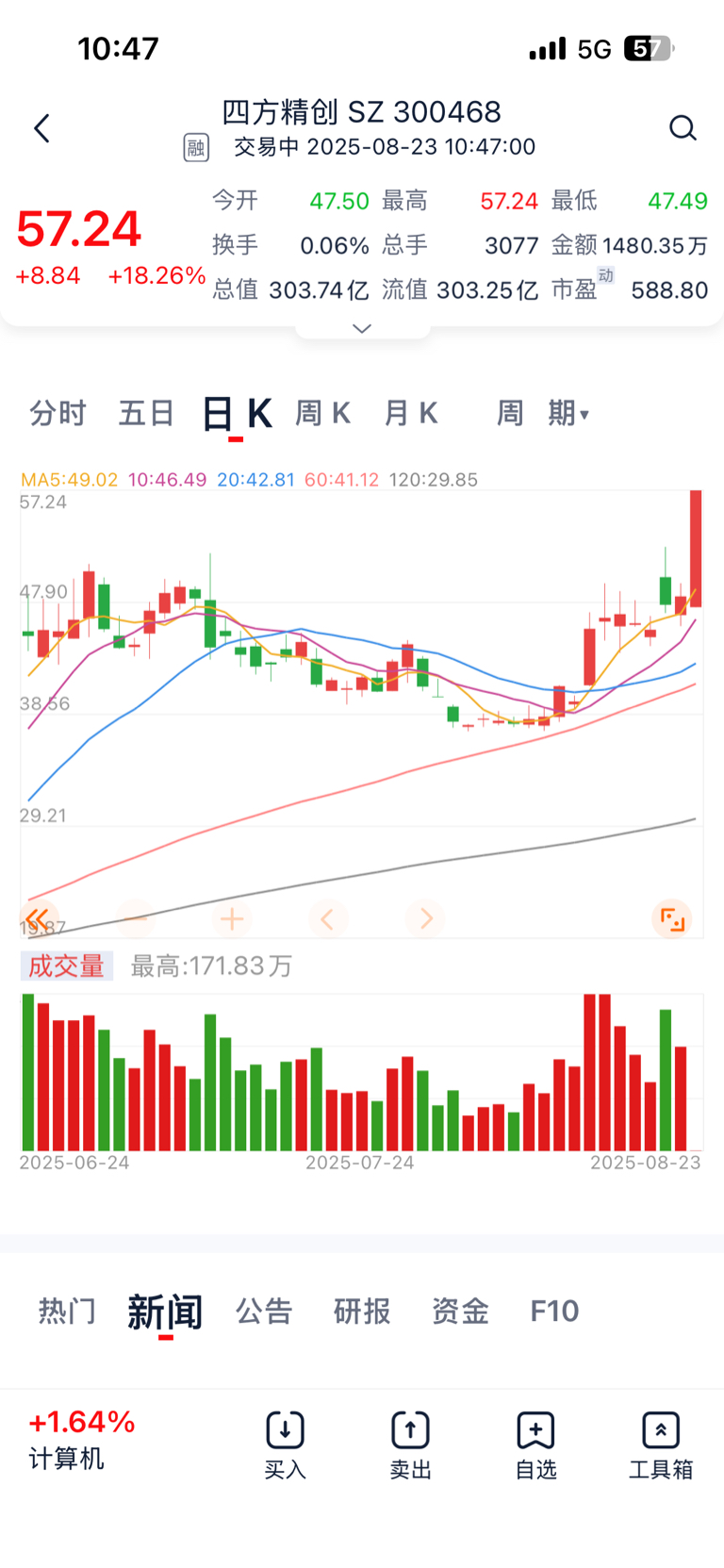Switch to the 热门 tab
This screenshot has width=724, height=1568.
[67, 1311]
